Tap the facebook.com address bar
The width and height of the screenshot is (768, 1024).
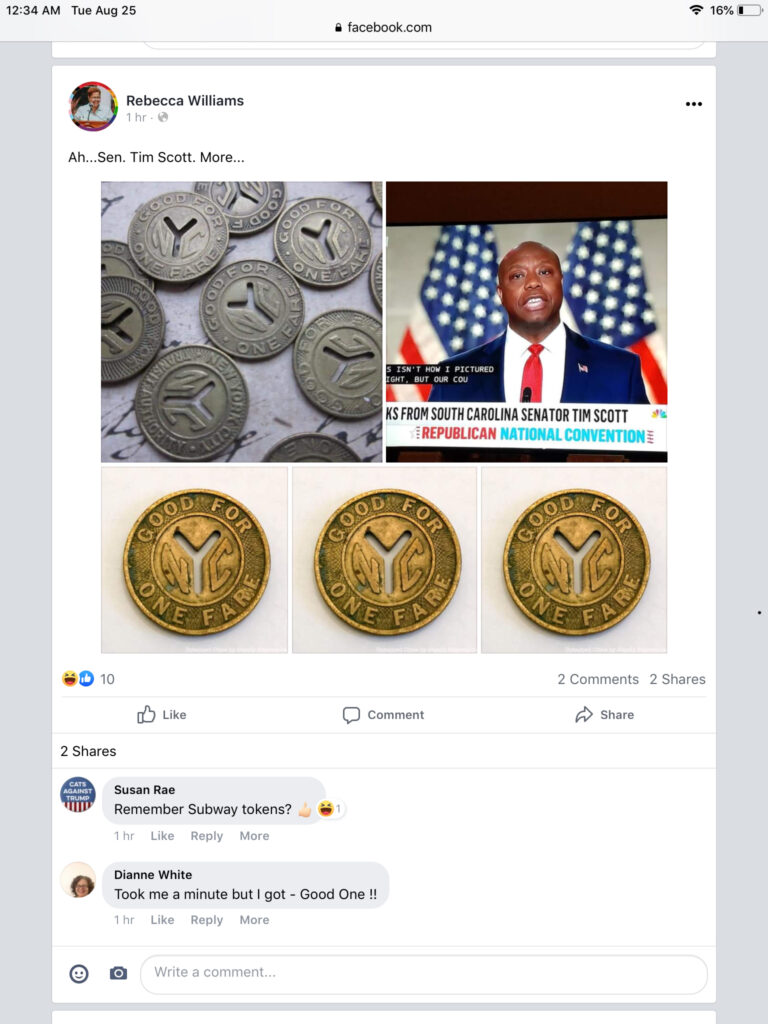coord(384,28)
